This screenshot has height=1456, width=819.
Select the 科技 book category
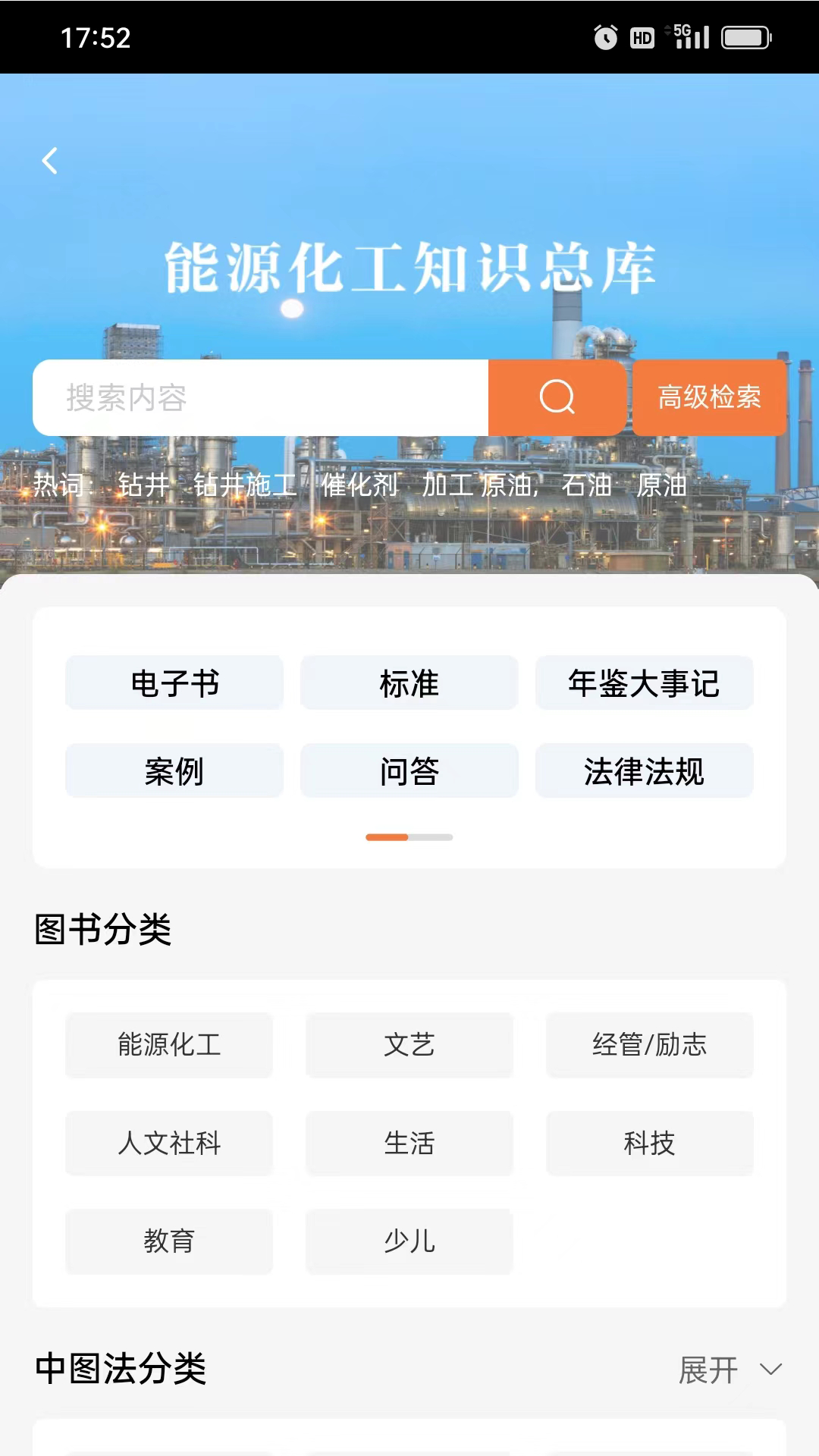650,1144
